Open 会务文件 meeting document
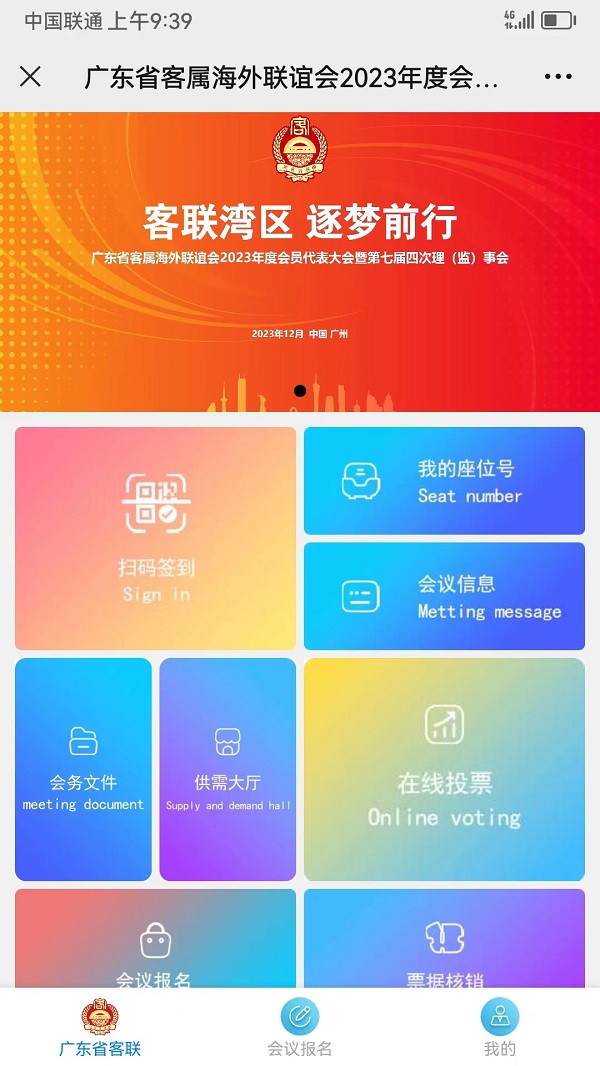 [x=83, y=768]
